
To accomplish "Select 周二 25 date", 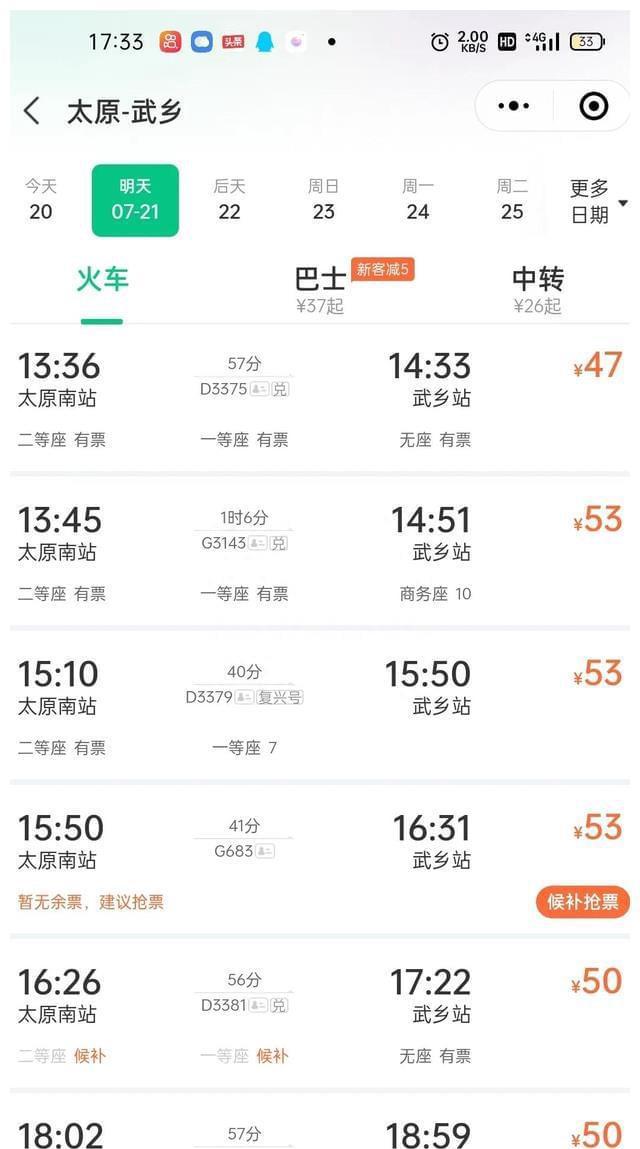I will tap(512, 200).
